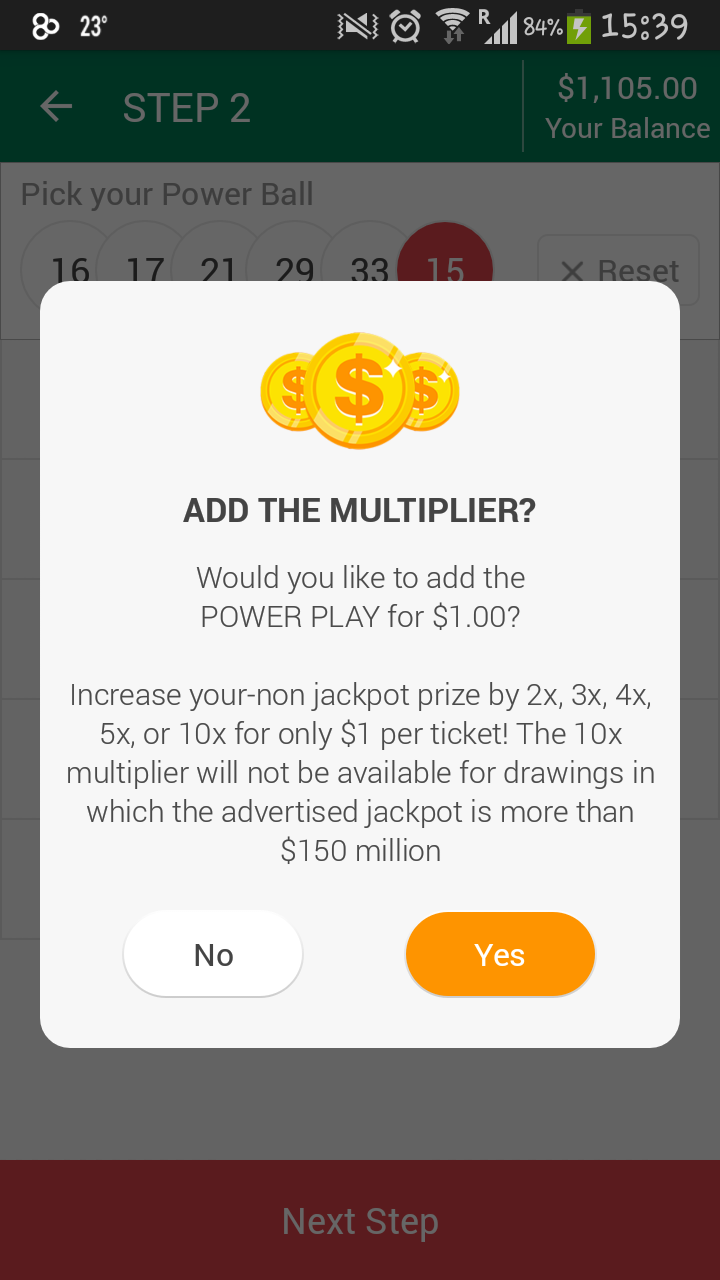The width and height of the screenshot is (720, 1280).
Task: Select Power Ball number 29
Action: (x=294, y=268)
